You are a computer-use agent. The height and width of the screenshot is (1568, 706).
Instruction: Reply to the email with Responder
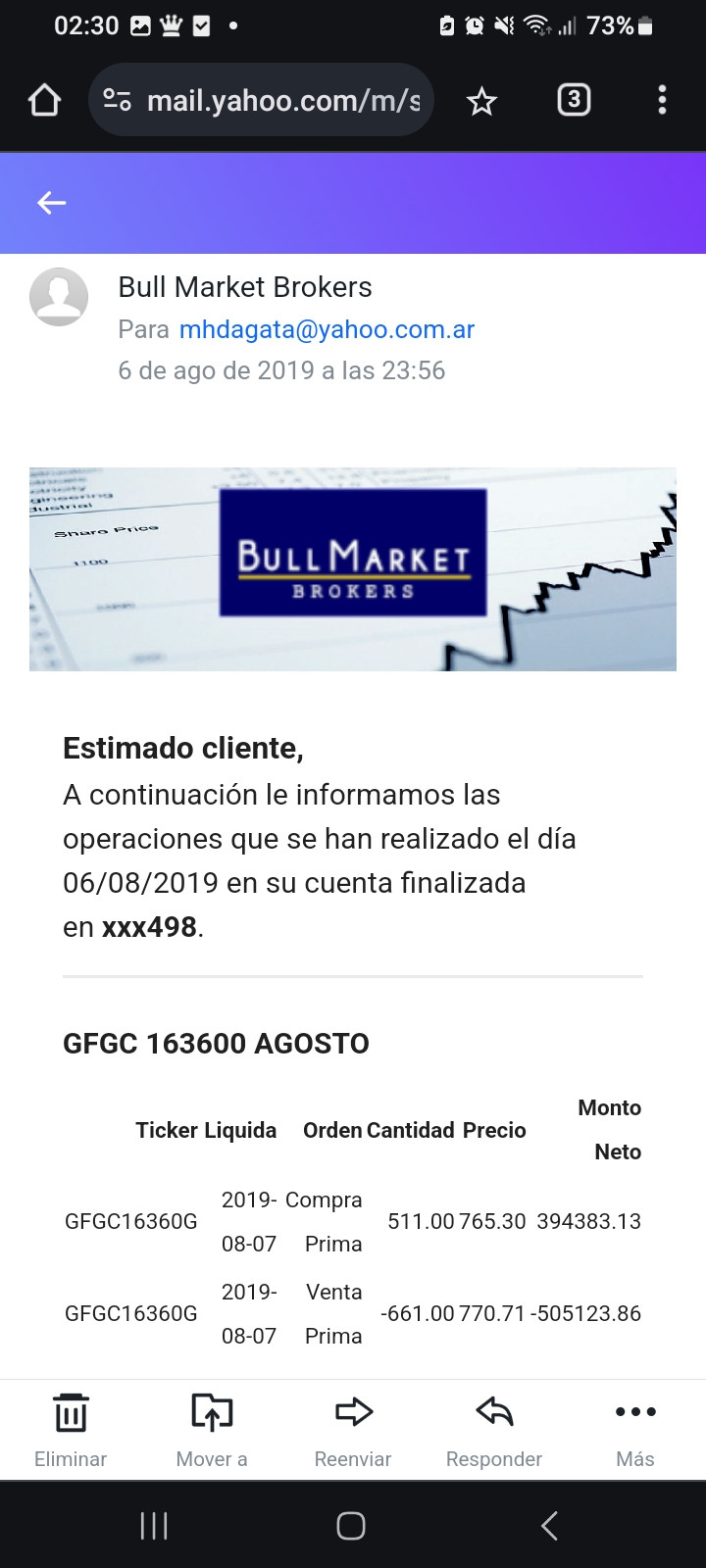pyautogui.click(x=494, y=1431)
